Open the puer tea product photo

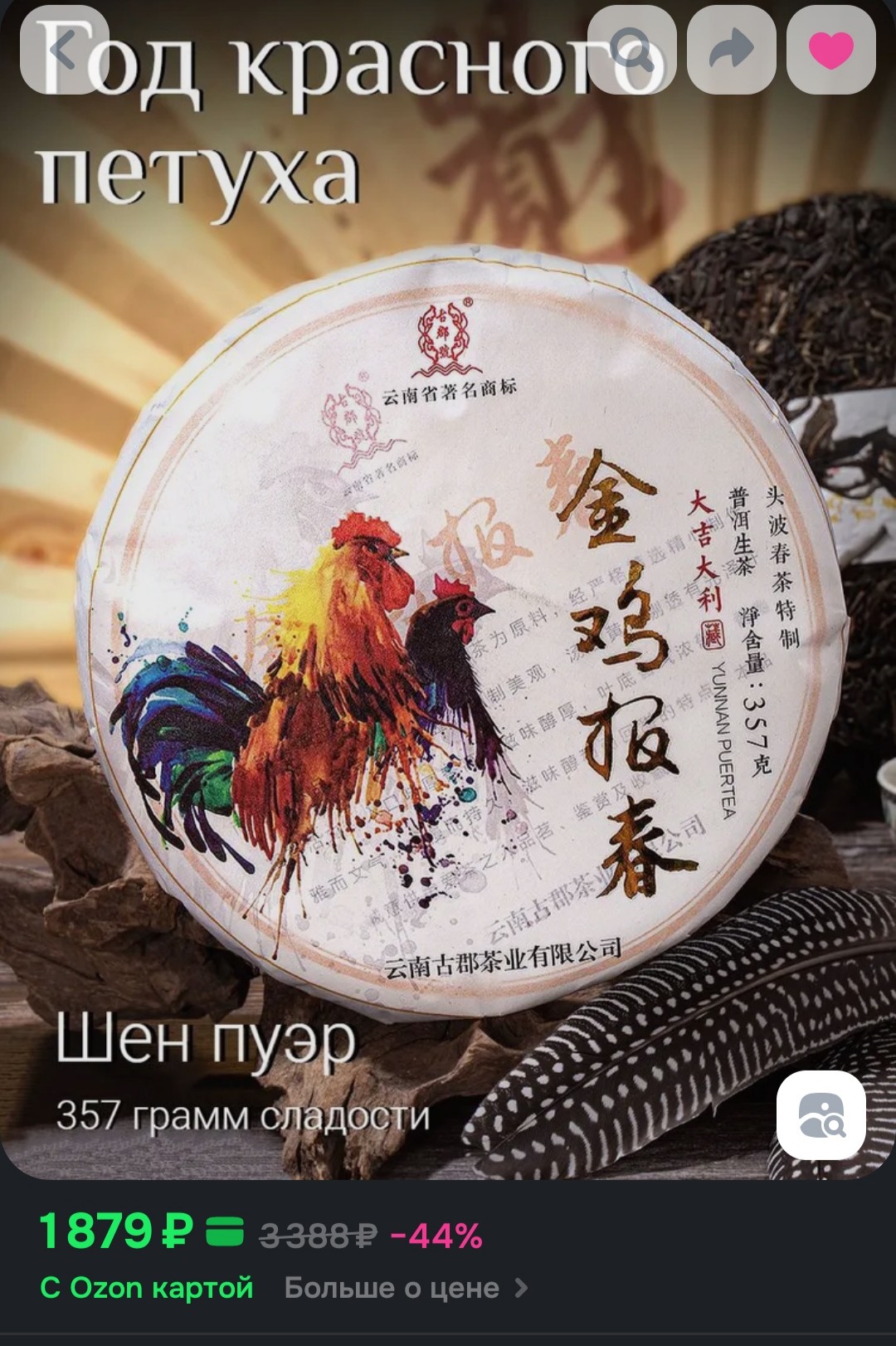point(448,631)
